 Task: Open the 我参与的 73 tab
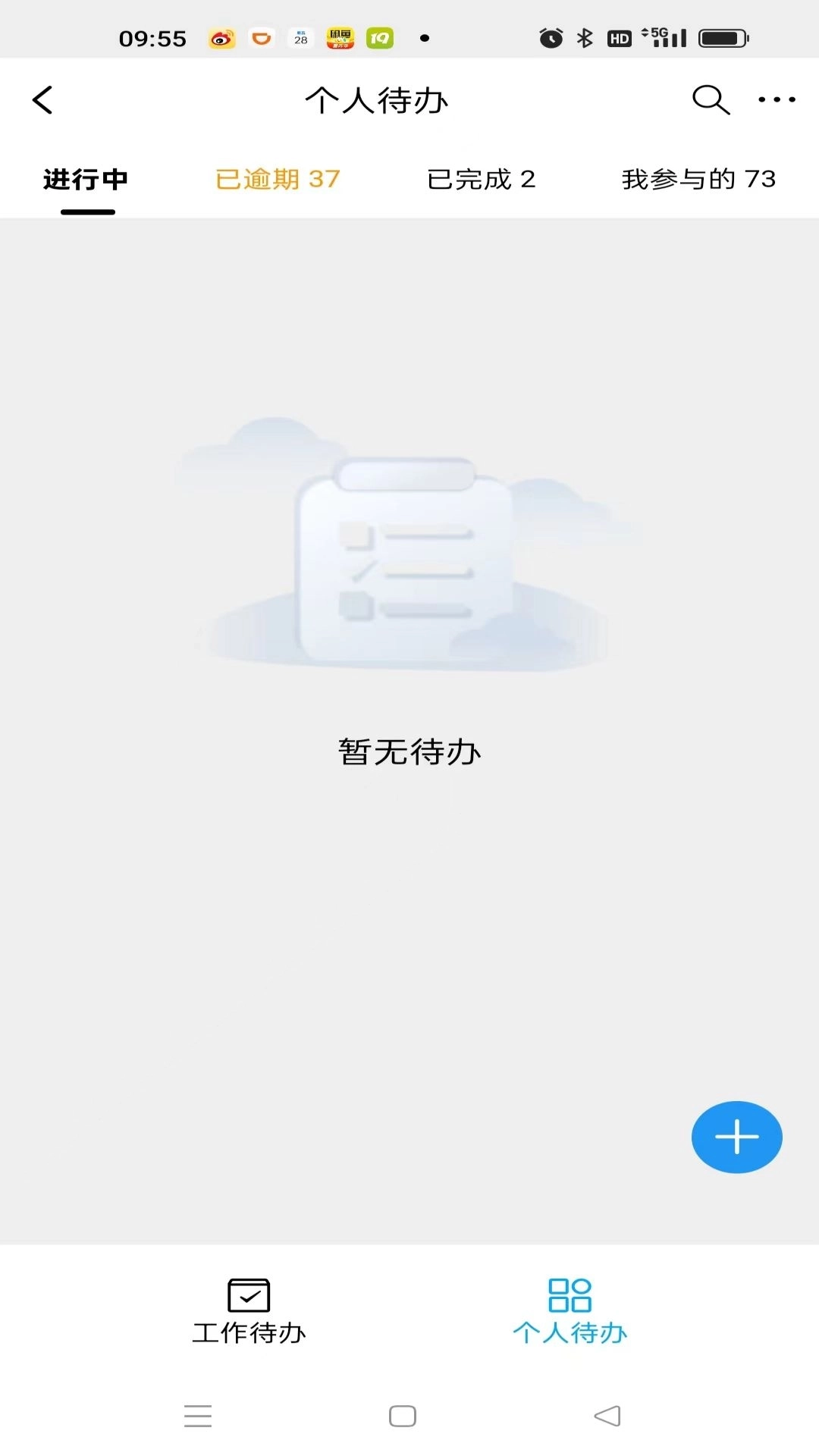[x=698, y=179]
